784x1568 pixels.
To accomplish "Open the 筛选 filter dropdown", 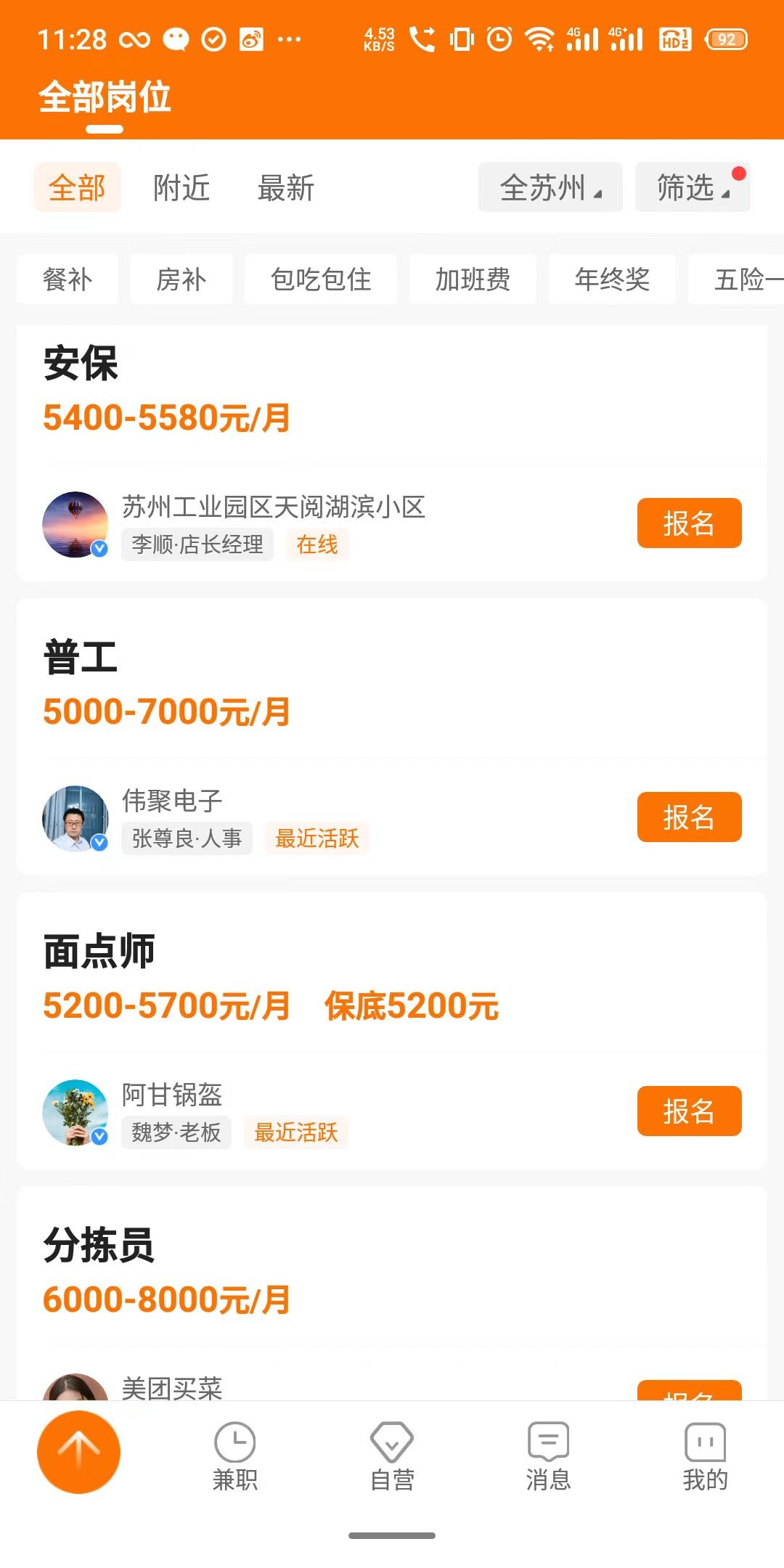I will point(691,187).
